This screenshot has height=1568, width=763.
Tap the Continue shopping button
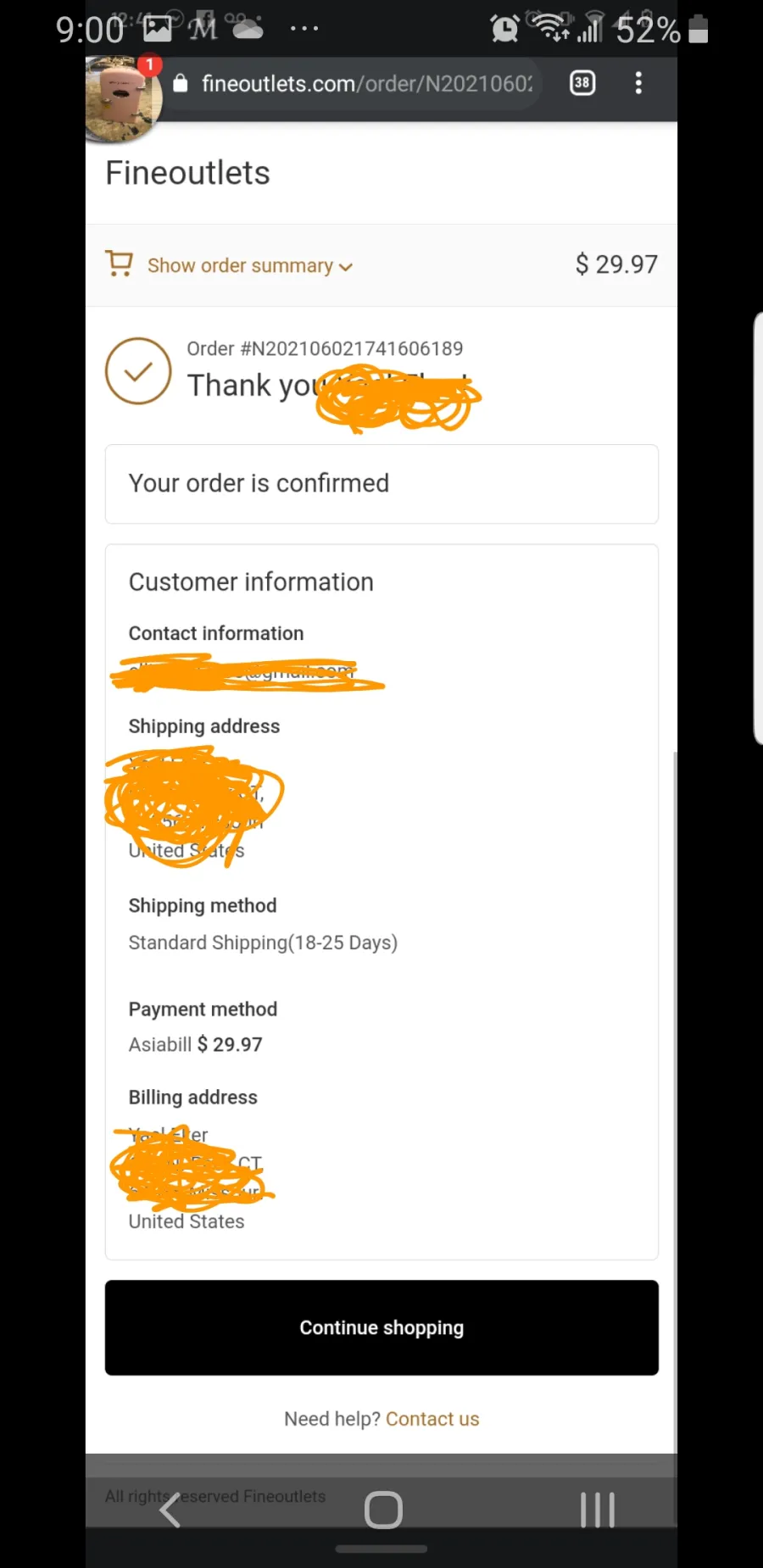[x=381, y=1327]
